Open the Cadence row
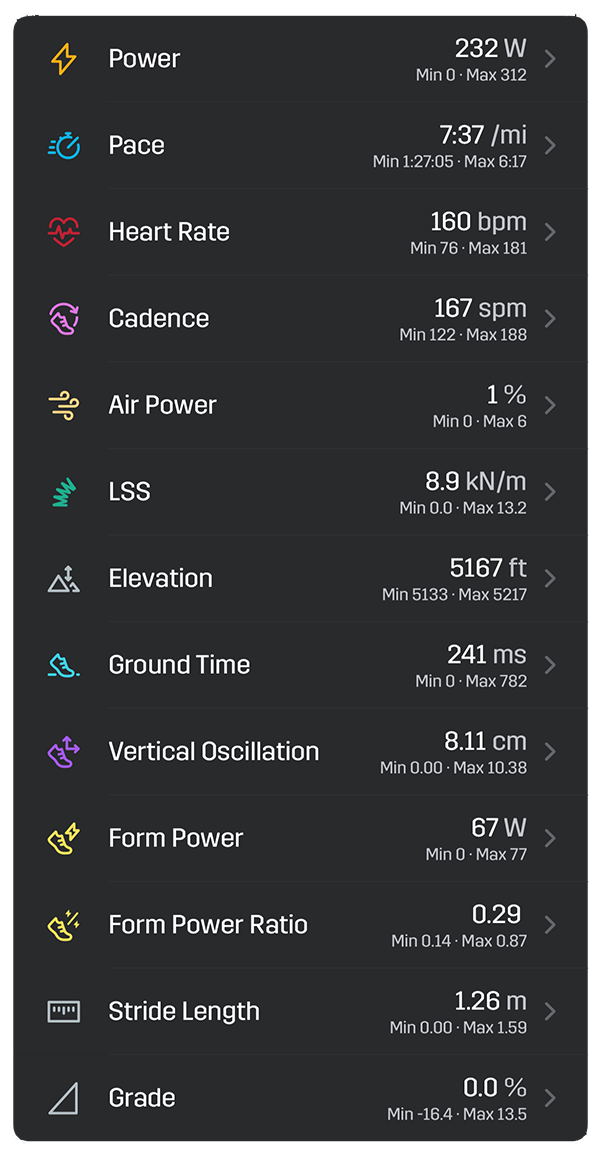The height and width of the screenshot is (1155, 600). [300, 318]
